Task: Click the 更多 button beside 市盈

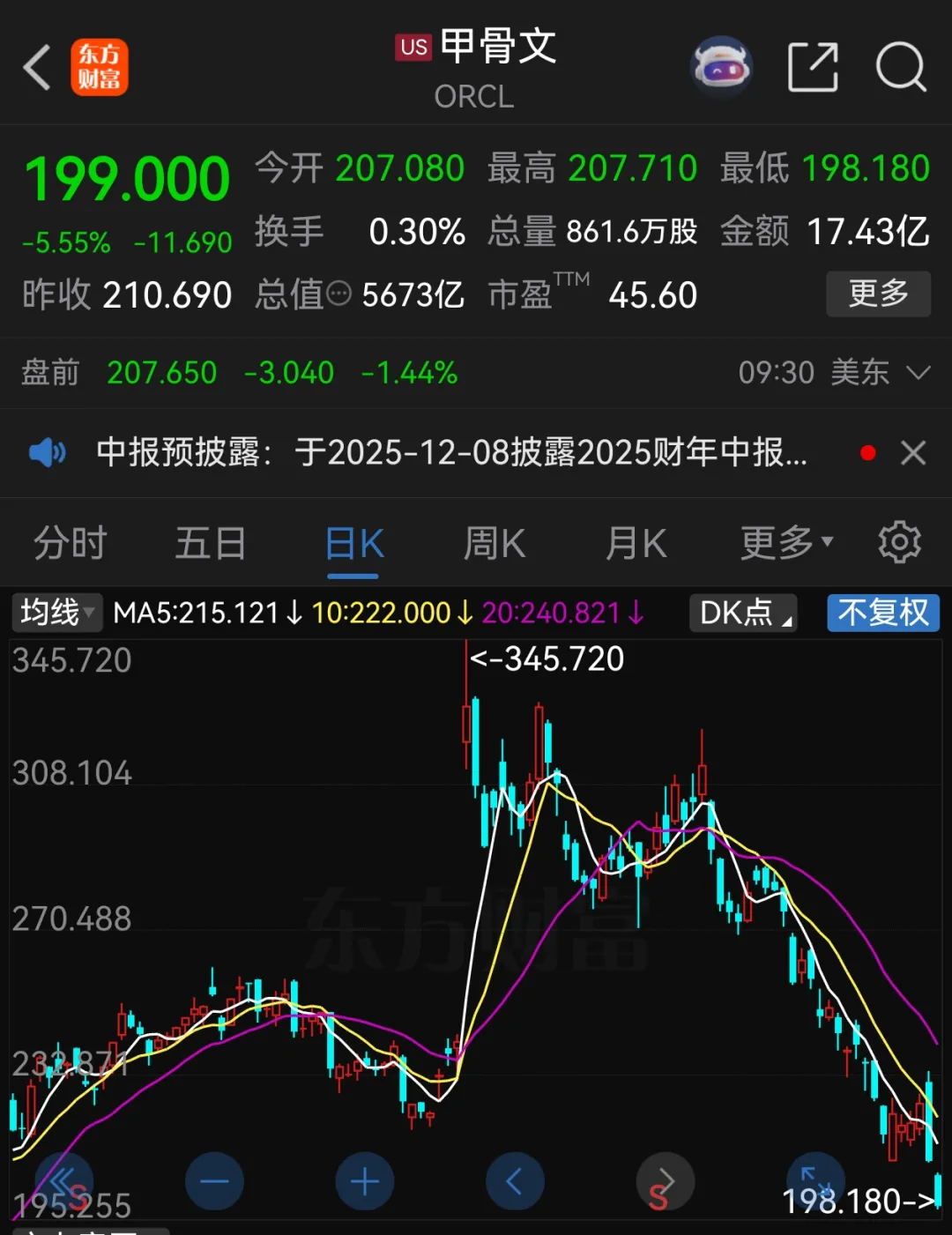Action: click(878, 294)
